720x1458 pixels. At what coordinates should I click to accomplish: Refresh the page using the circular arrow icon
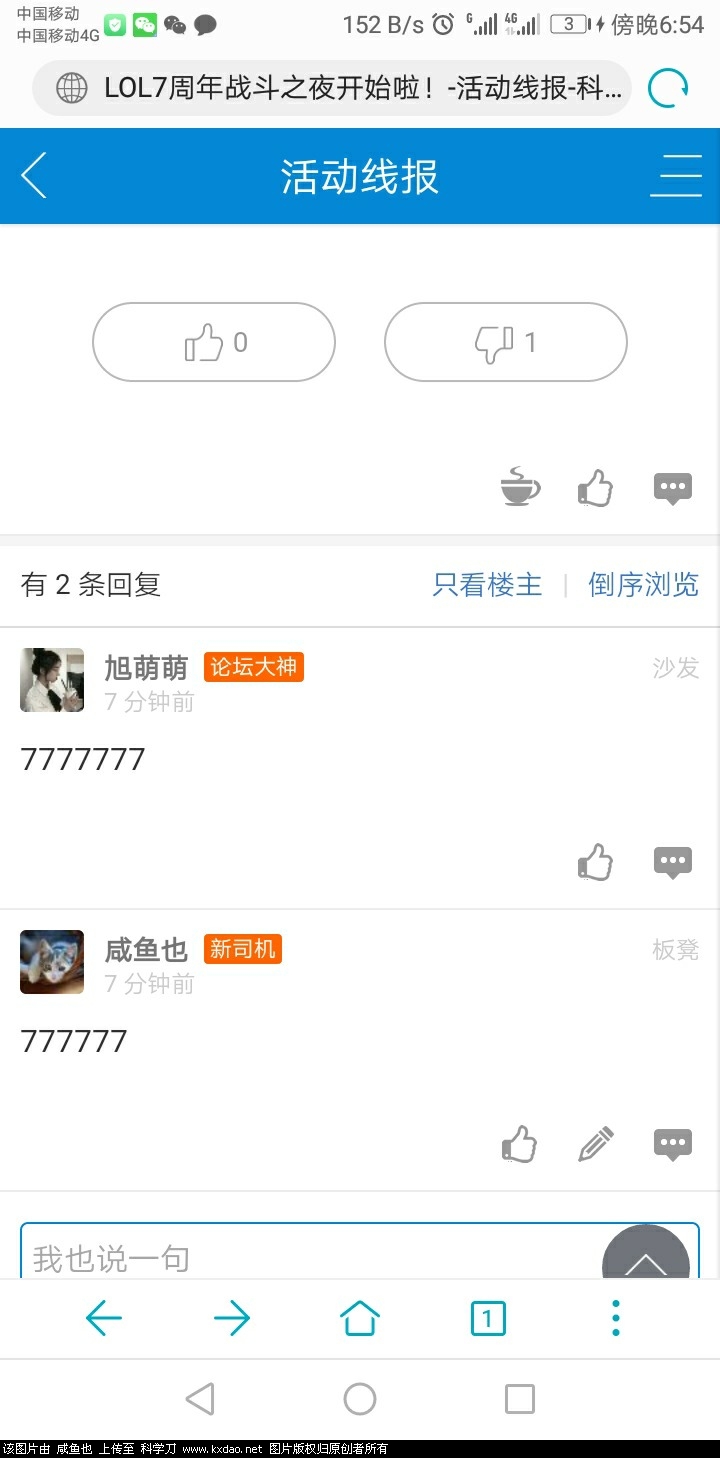(668, 89)
